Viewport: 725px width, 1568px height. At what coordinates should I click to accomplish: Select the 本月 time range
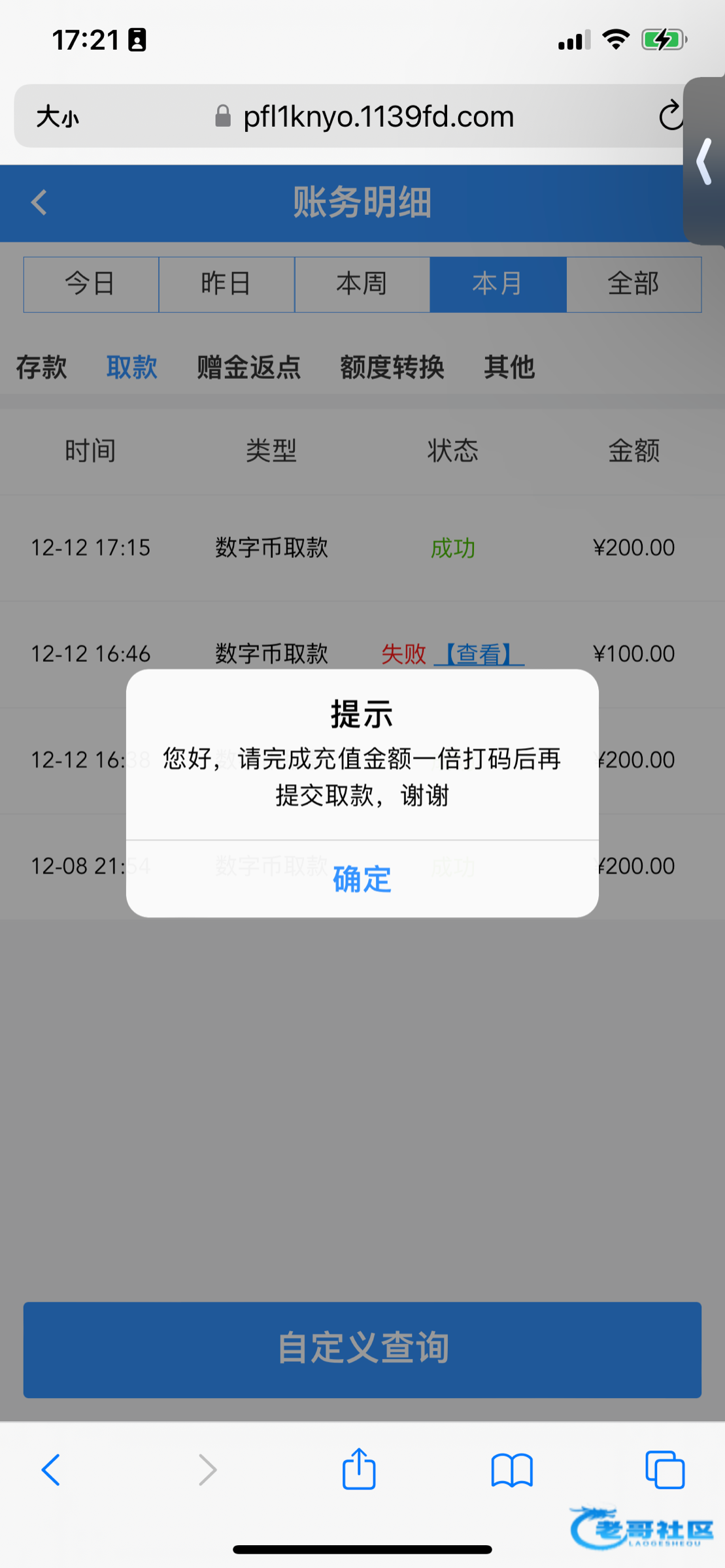click(497, 284)
